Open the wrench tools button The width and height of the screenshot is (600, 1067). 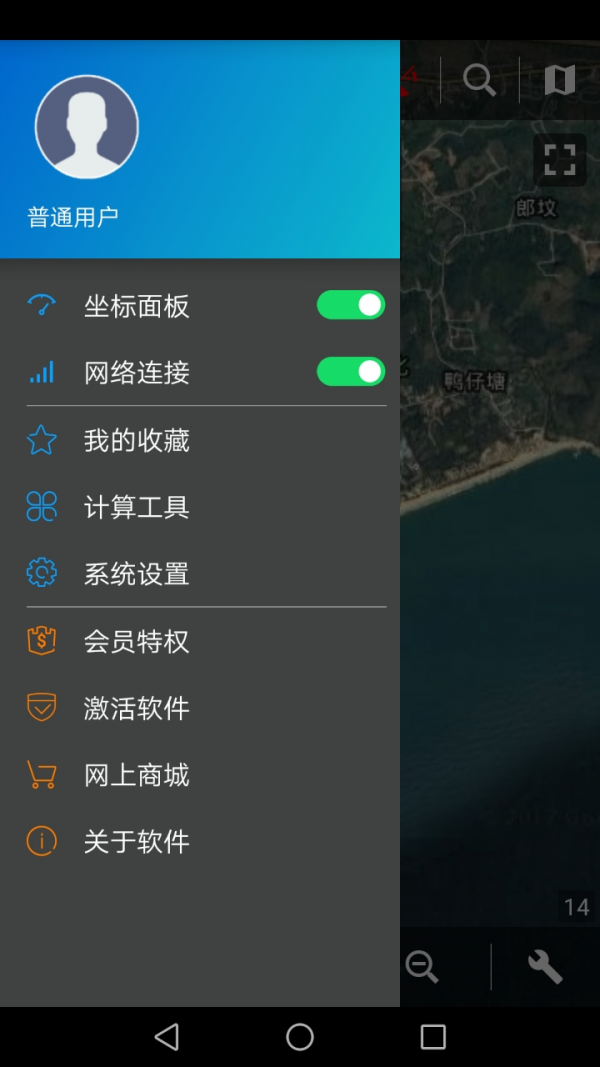tap(545, 967)
